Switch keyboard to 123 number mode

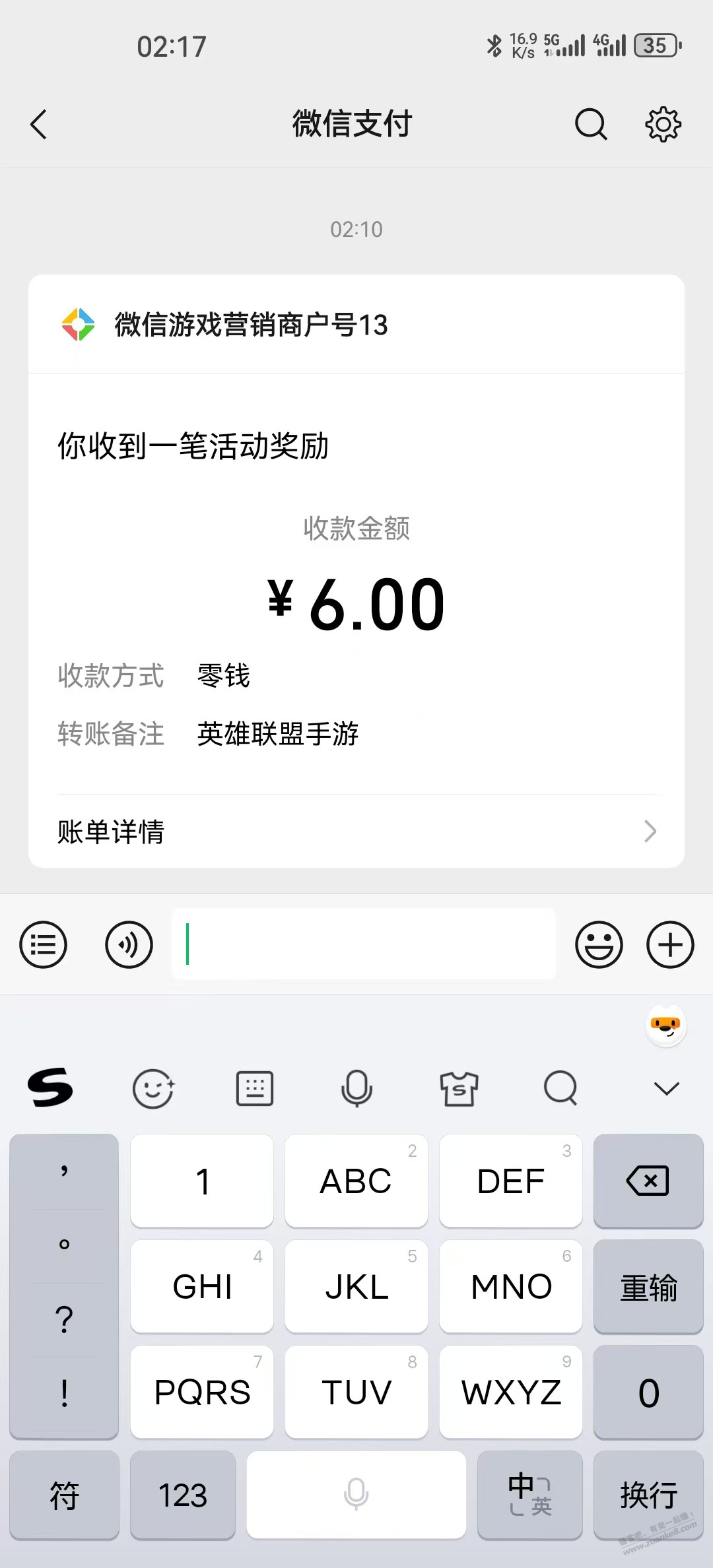183,1495
